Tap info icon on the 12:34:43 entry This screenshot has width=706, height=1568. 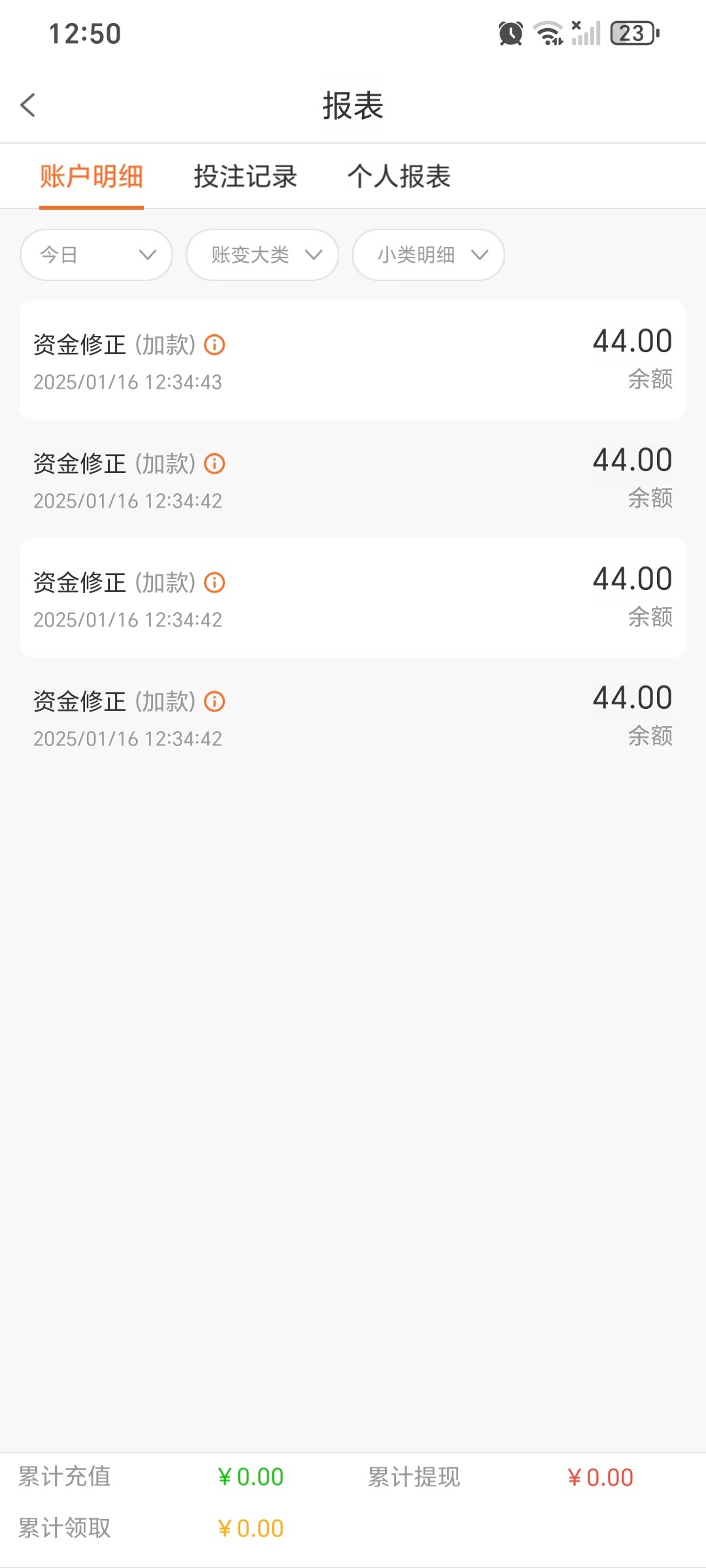[214, 344]
